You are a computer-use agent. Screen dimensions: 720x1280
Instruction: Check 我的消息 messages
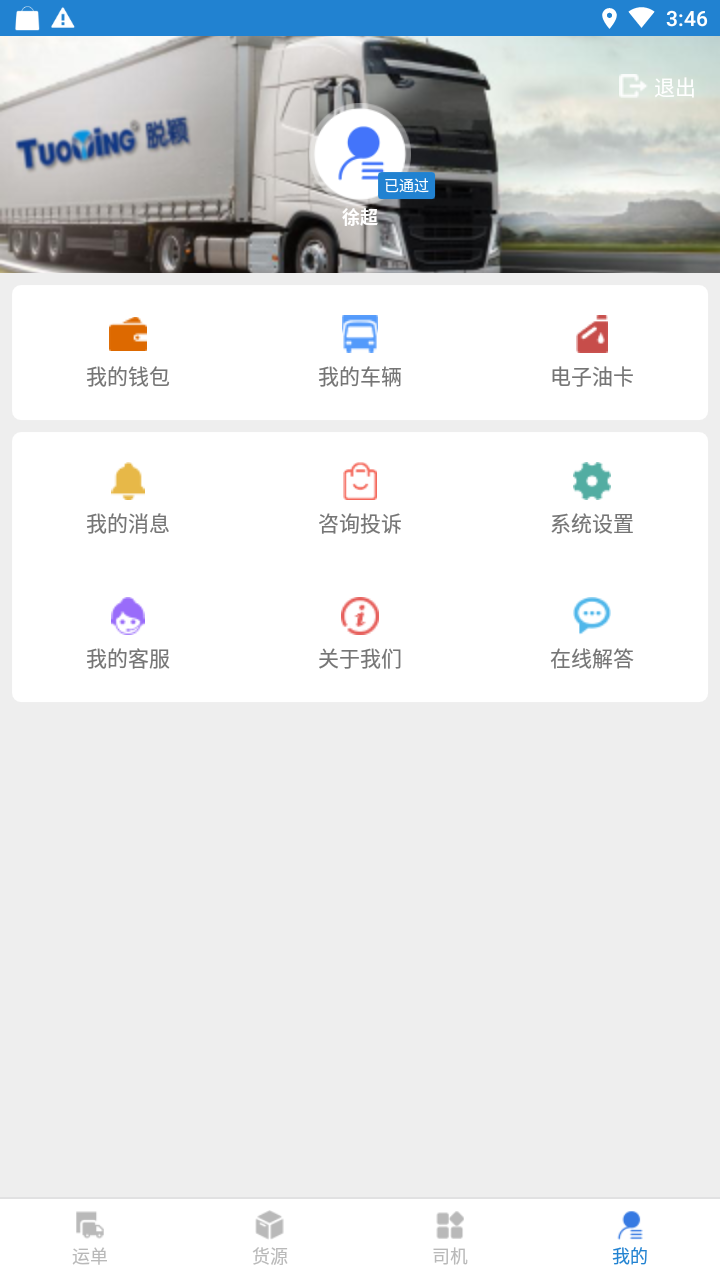click(128, 499)
